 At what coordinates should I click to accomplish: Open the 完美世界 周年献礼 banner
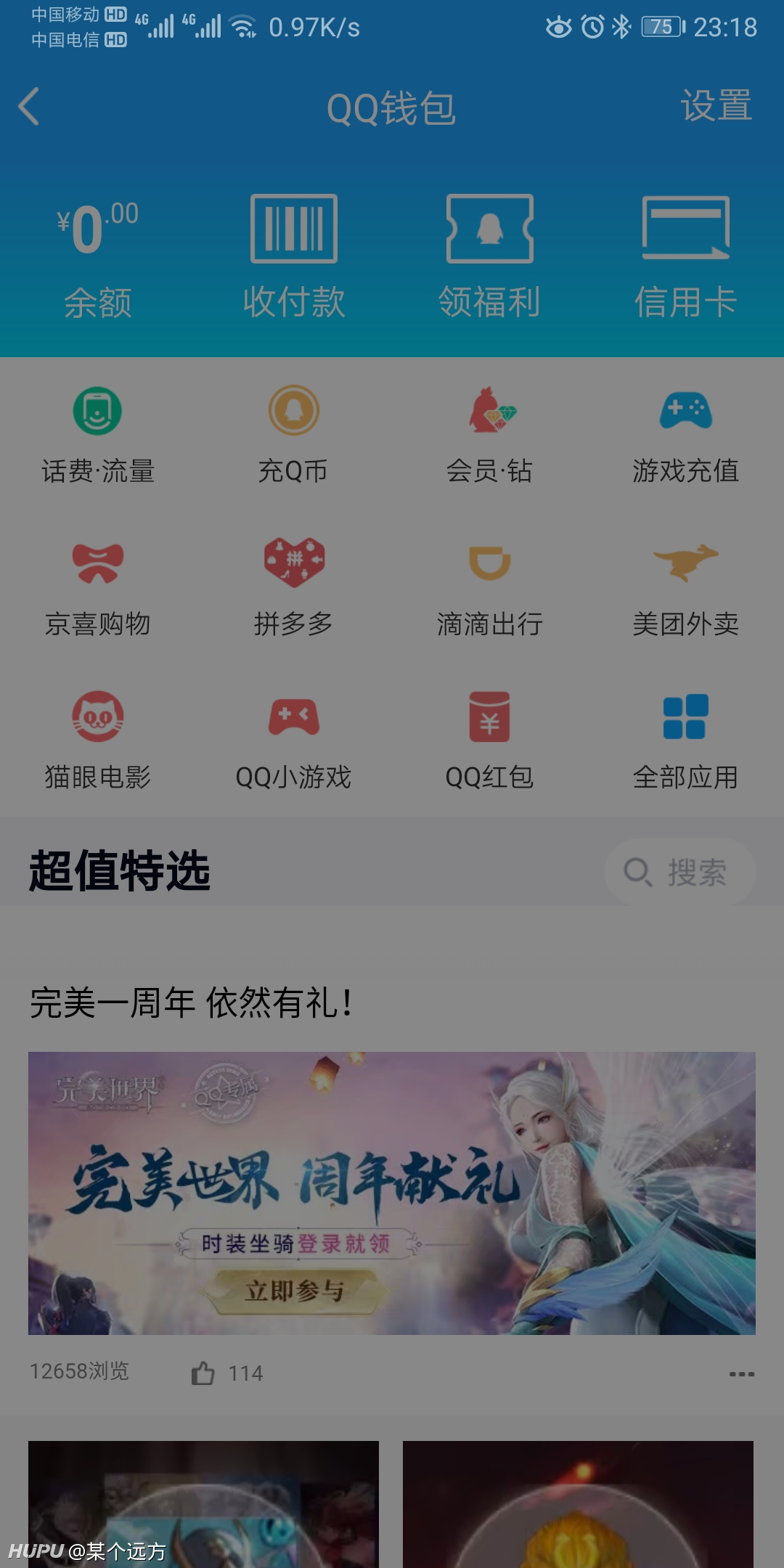tap(392, 1193)
